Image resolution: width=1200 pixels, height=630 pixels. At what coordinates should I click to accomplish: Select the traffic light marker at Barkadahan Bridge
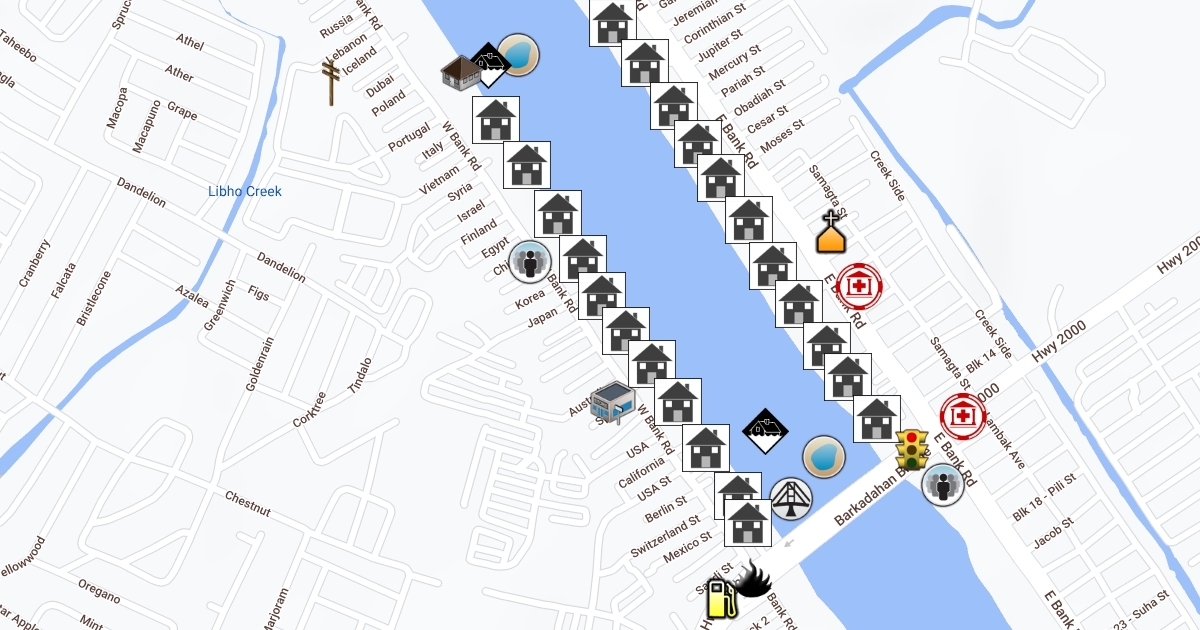point(911,447)
